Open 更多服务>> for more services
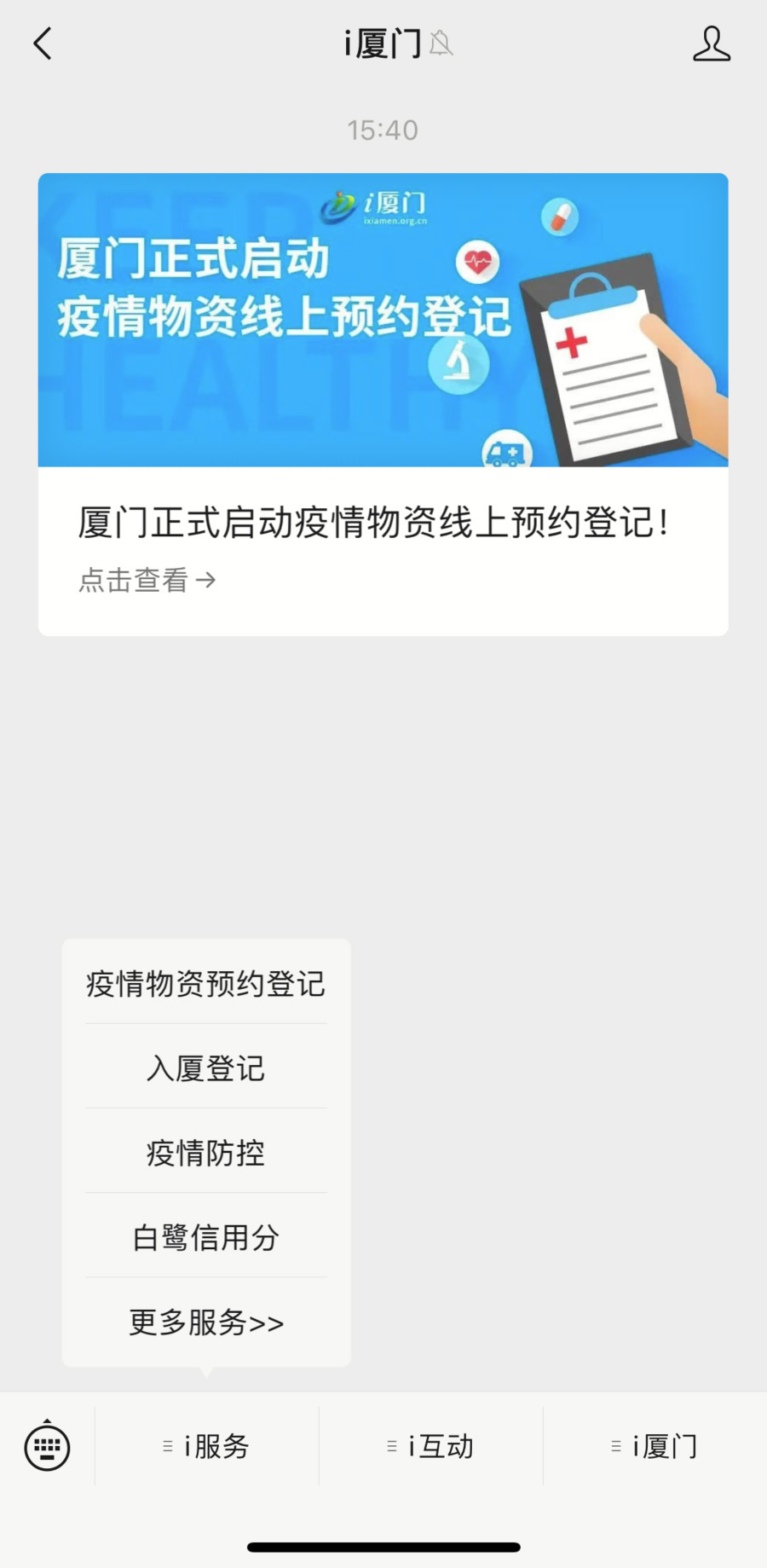The width and height of the screenshot is (767, 1568). coord(205,1322)
